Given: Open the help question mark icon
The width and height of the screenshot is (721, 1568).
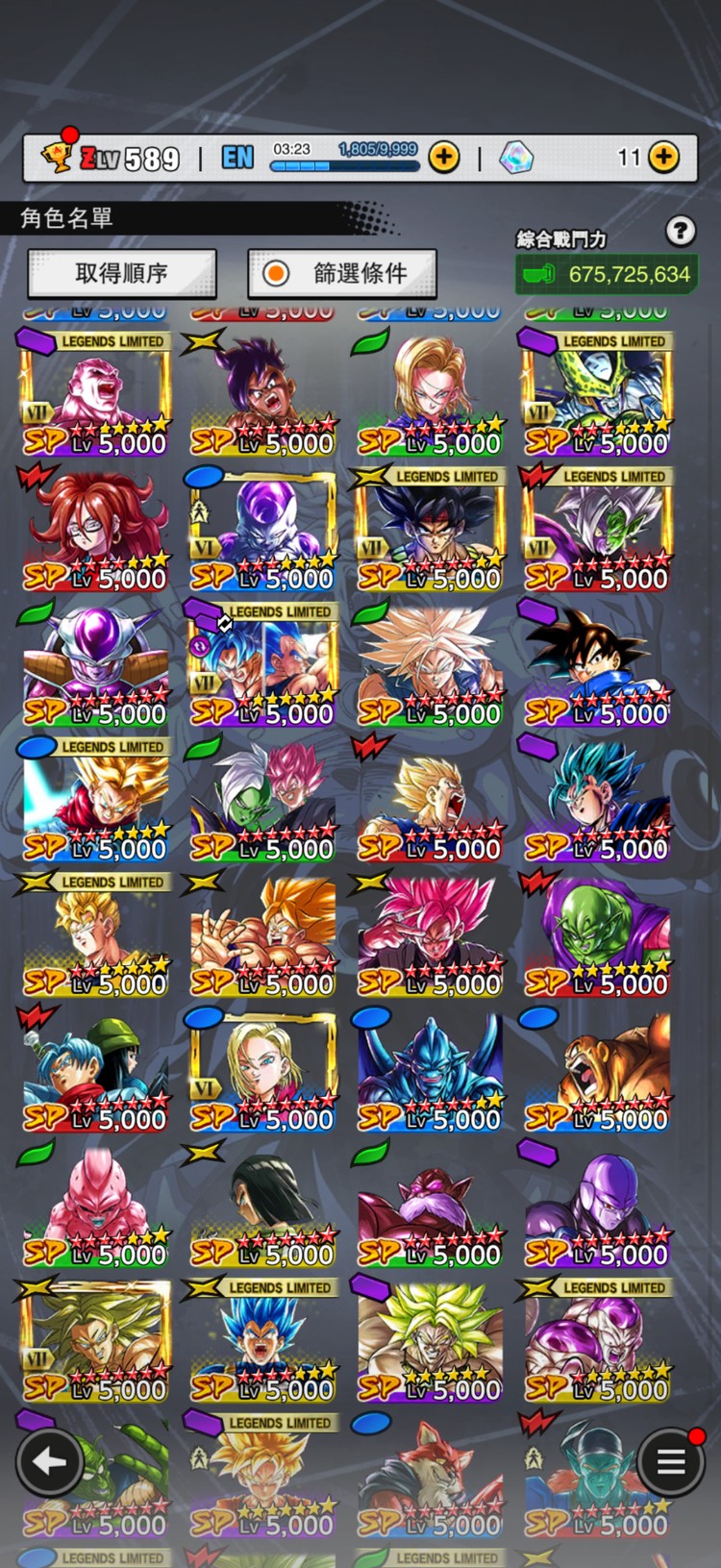Looking at the screenshot, I should [680, 231].
